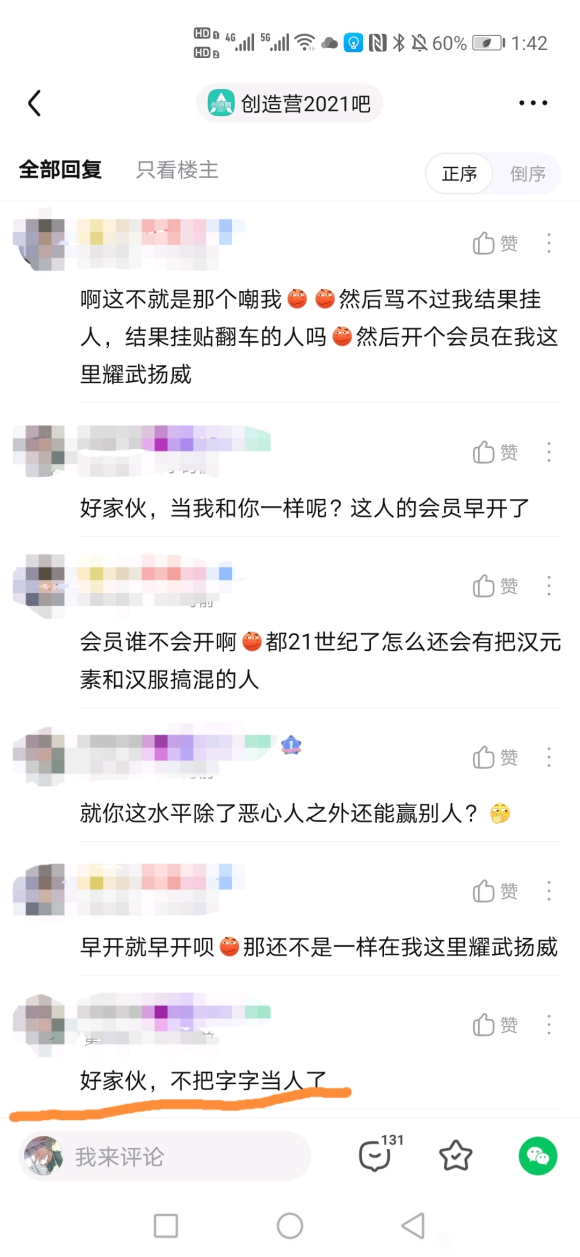Image resolution: width=580 pixels, height=1257 pixels.
Task: Select 倒序 sort order
Action: pyautogui.click(x=528, y=173)
